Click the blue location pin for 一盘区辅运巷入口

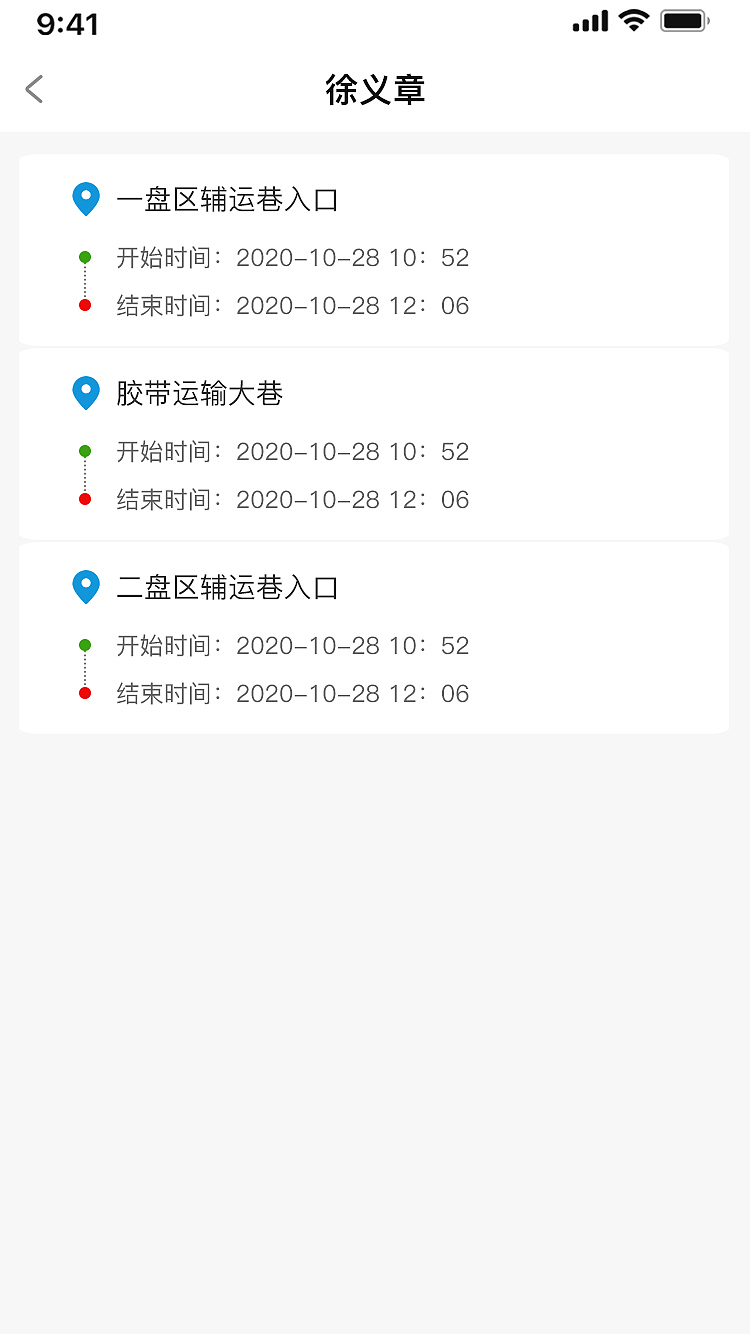(85, 198)
